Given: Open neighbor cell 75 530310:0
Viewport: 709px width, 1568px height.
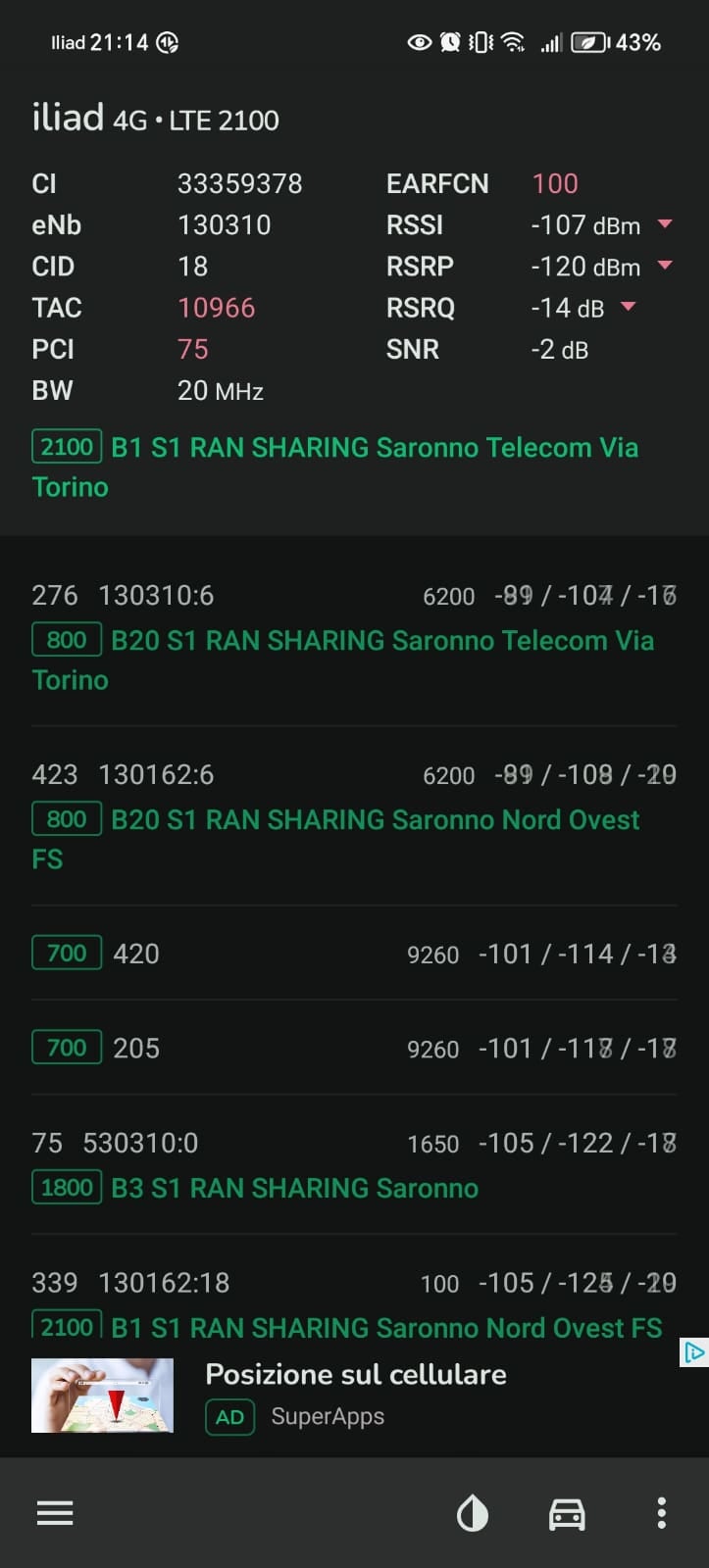Looking at the screenshot, I should 354,1164.
